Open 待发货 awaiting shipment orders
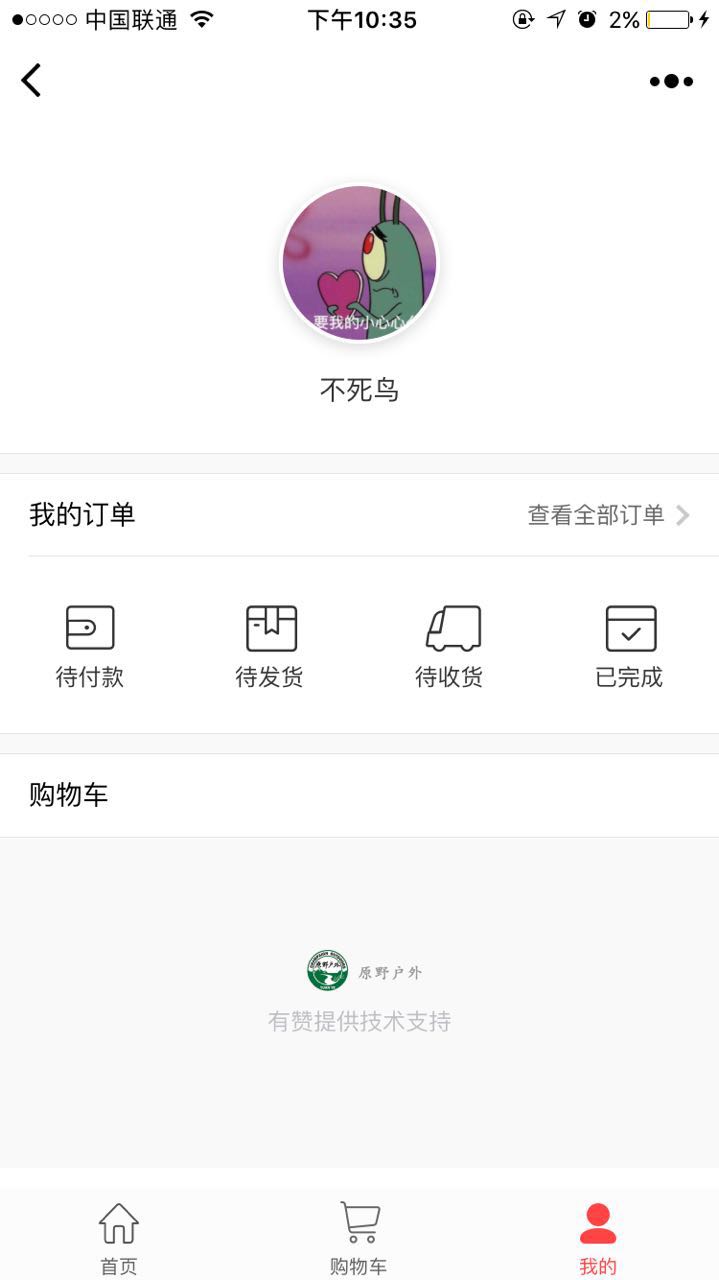This screenshot has width=719, height=1280. pos(270,647)
